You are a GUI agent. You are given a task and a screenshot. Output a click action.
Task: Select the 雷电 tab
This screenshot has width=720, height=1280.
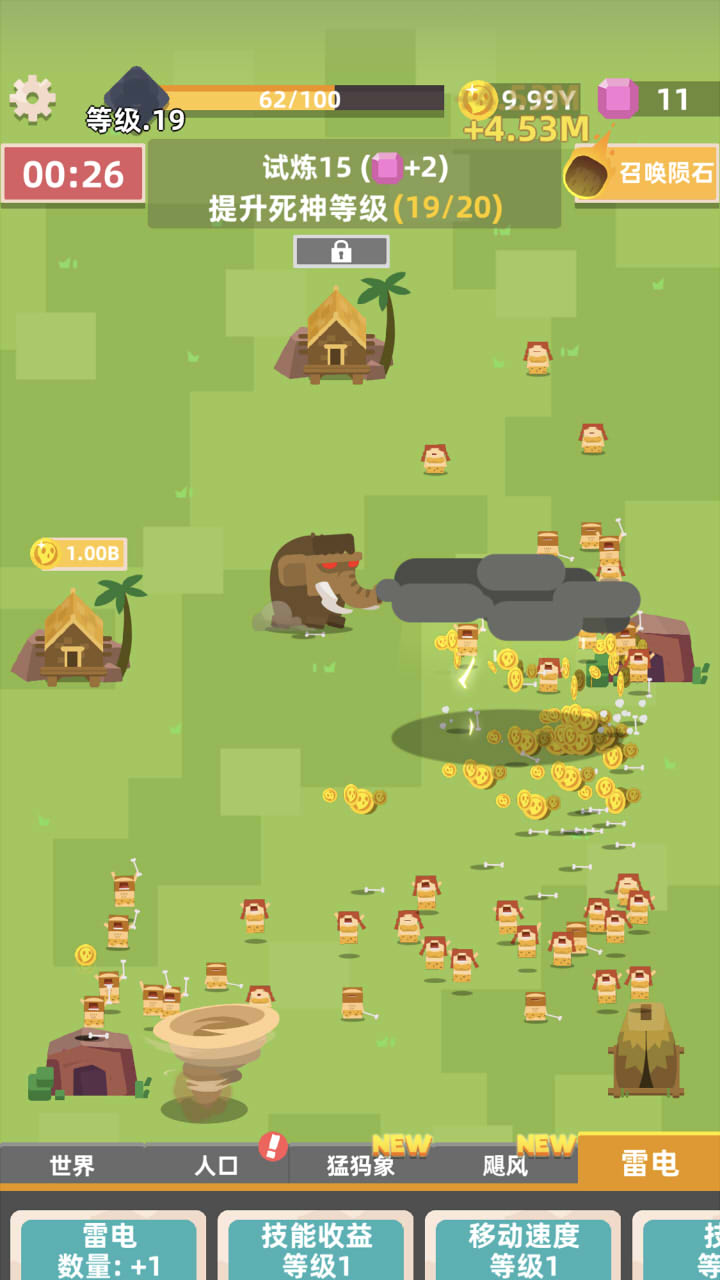coord(649,1162)
